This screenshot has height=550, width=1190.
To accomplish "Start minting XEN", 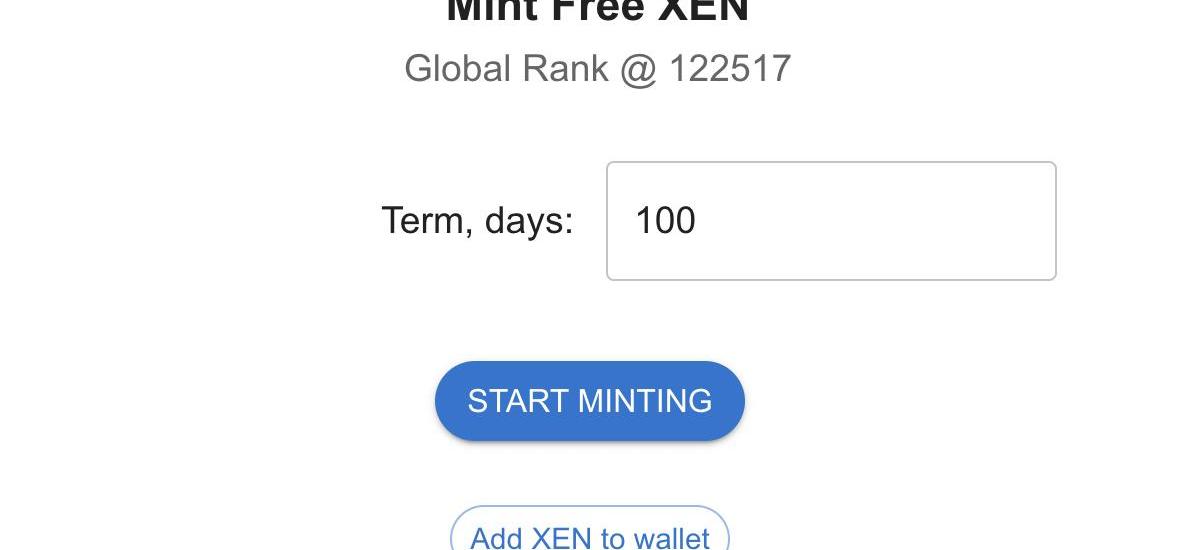I will tap(589, 401).
